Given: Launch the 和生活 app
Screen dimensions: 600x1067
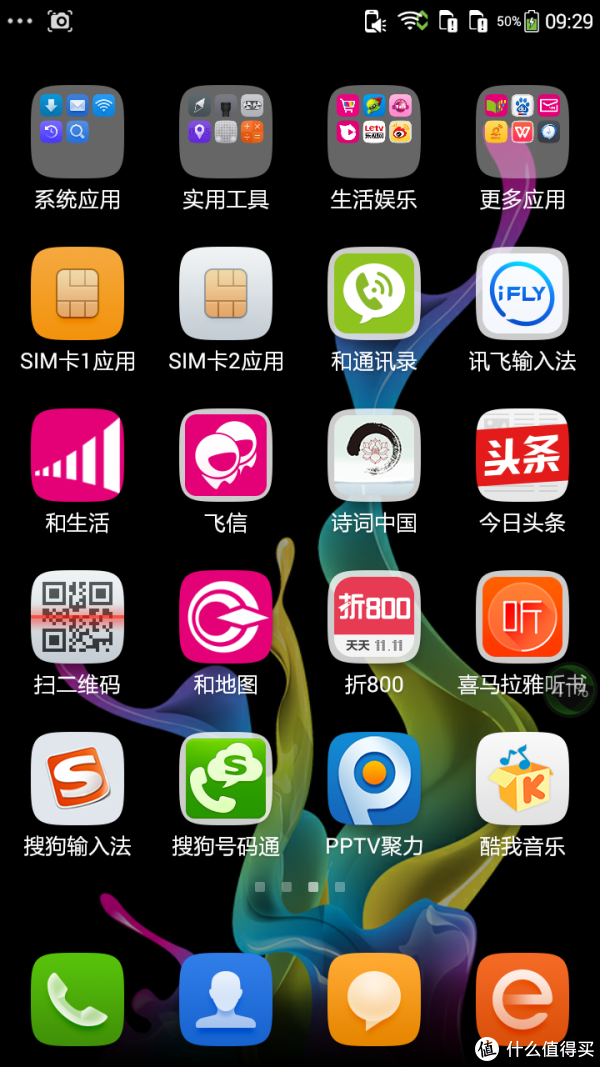Looking at the screenshot, I should pos(77,456).
